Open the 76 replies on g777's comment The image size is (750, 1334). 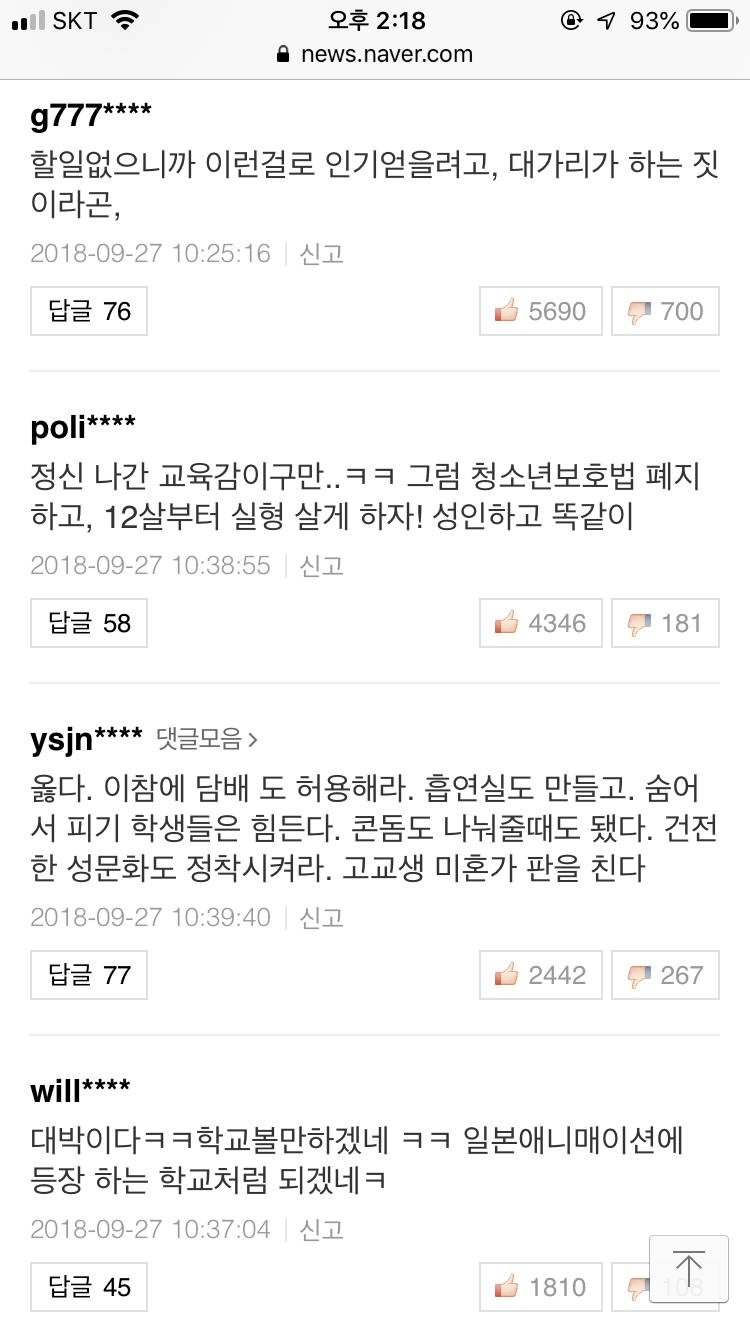pos(89,312)
